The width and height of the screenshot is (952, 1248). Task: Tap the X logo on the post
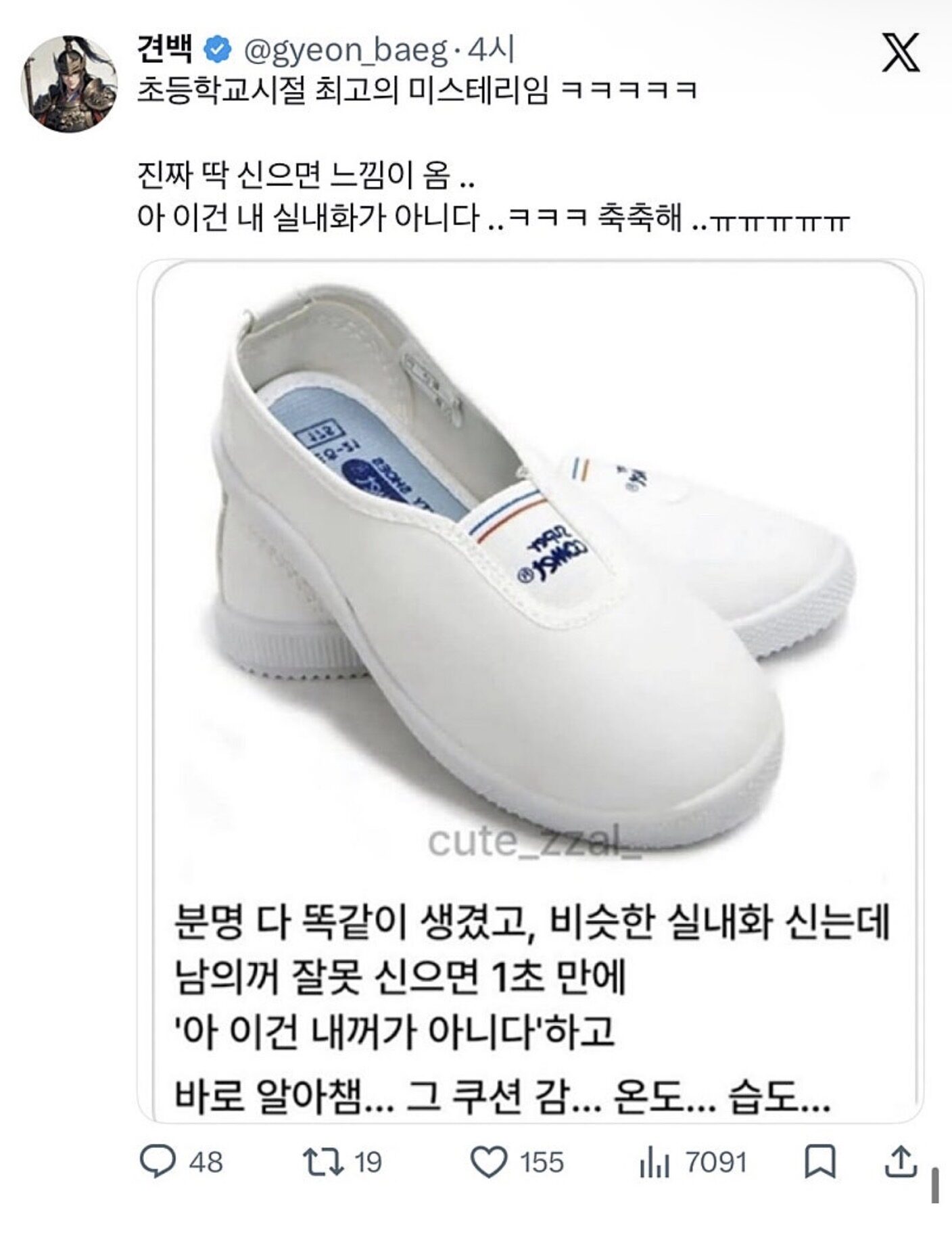tap(901, 53)
